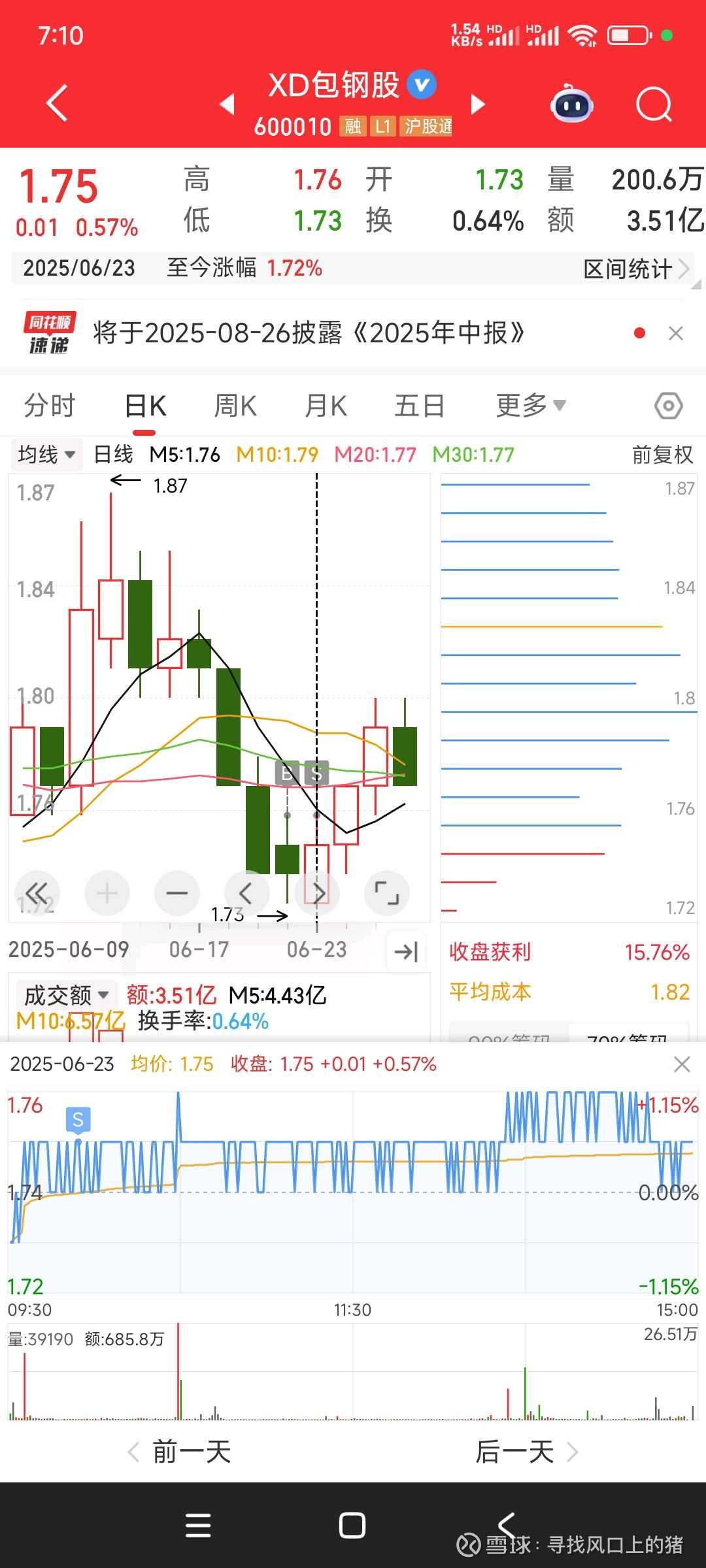Go back using the top-left arrow
This screenshot has width=706, height=1568.
point(57,103)
